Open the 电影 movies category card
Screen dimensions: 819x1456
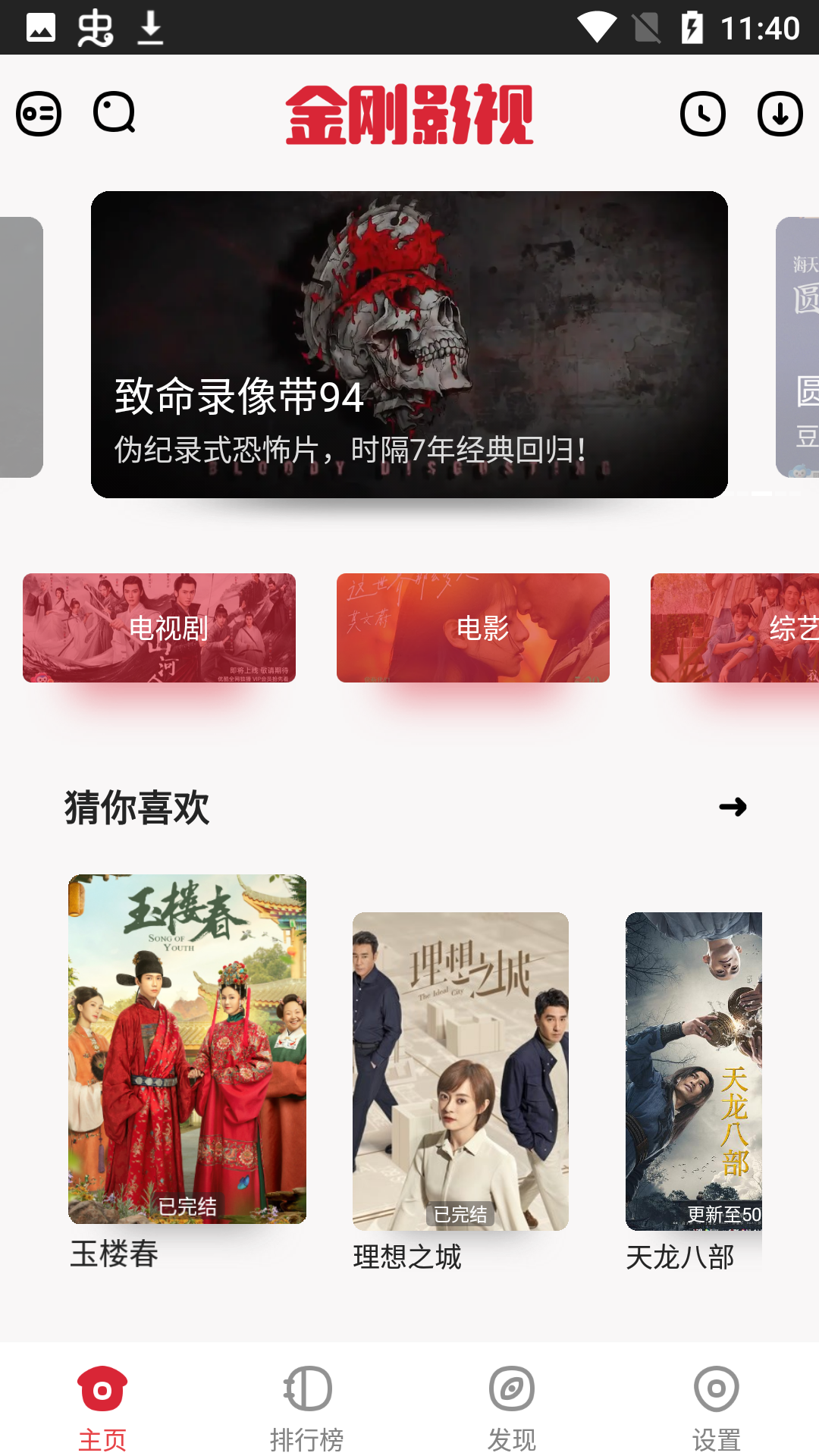pos(472,628)
